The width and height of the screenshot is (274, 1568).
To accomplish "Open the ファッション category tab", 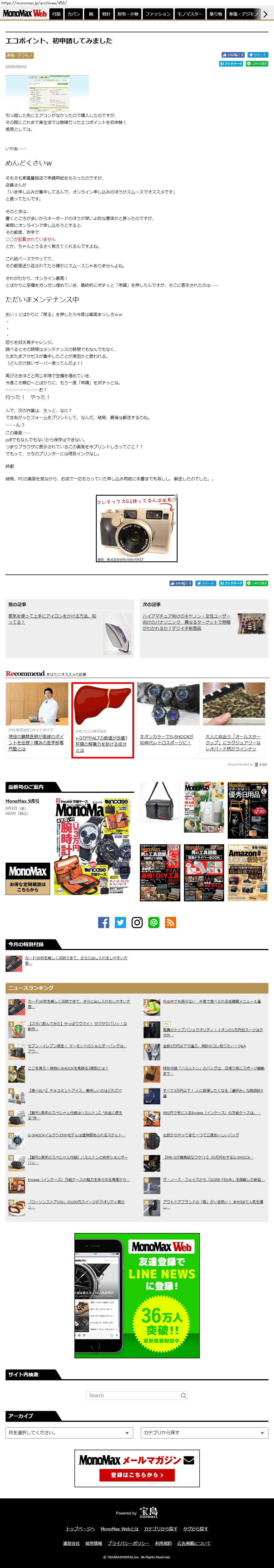I will tap(158, 13).
